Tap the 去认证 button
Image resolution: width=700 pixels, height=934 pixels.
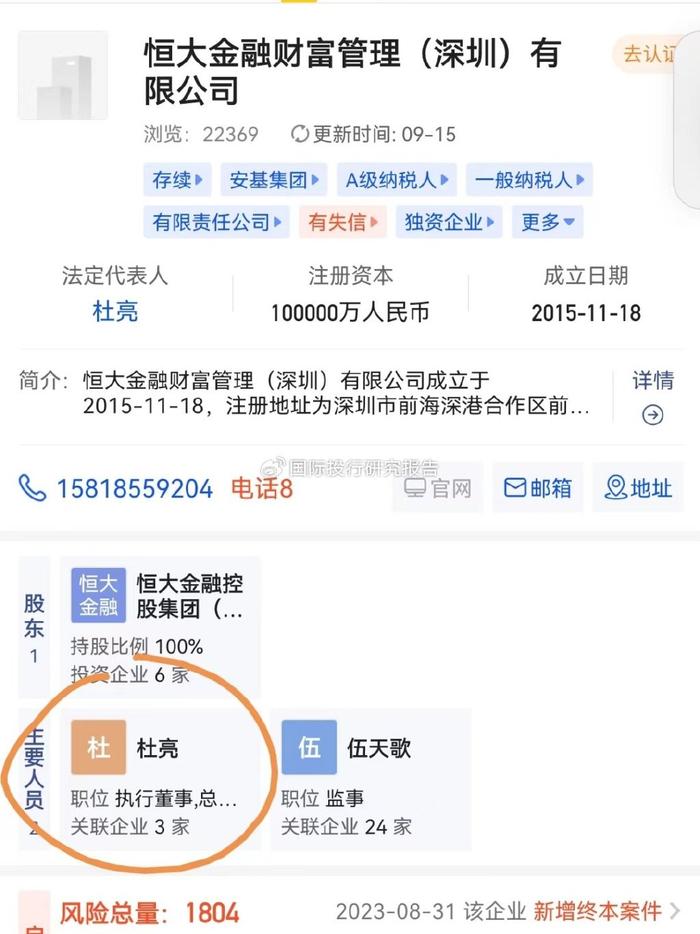[x=655, y=54]
